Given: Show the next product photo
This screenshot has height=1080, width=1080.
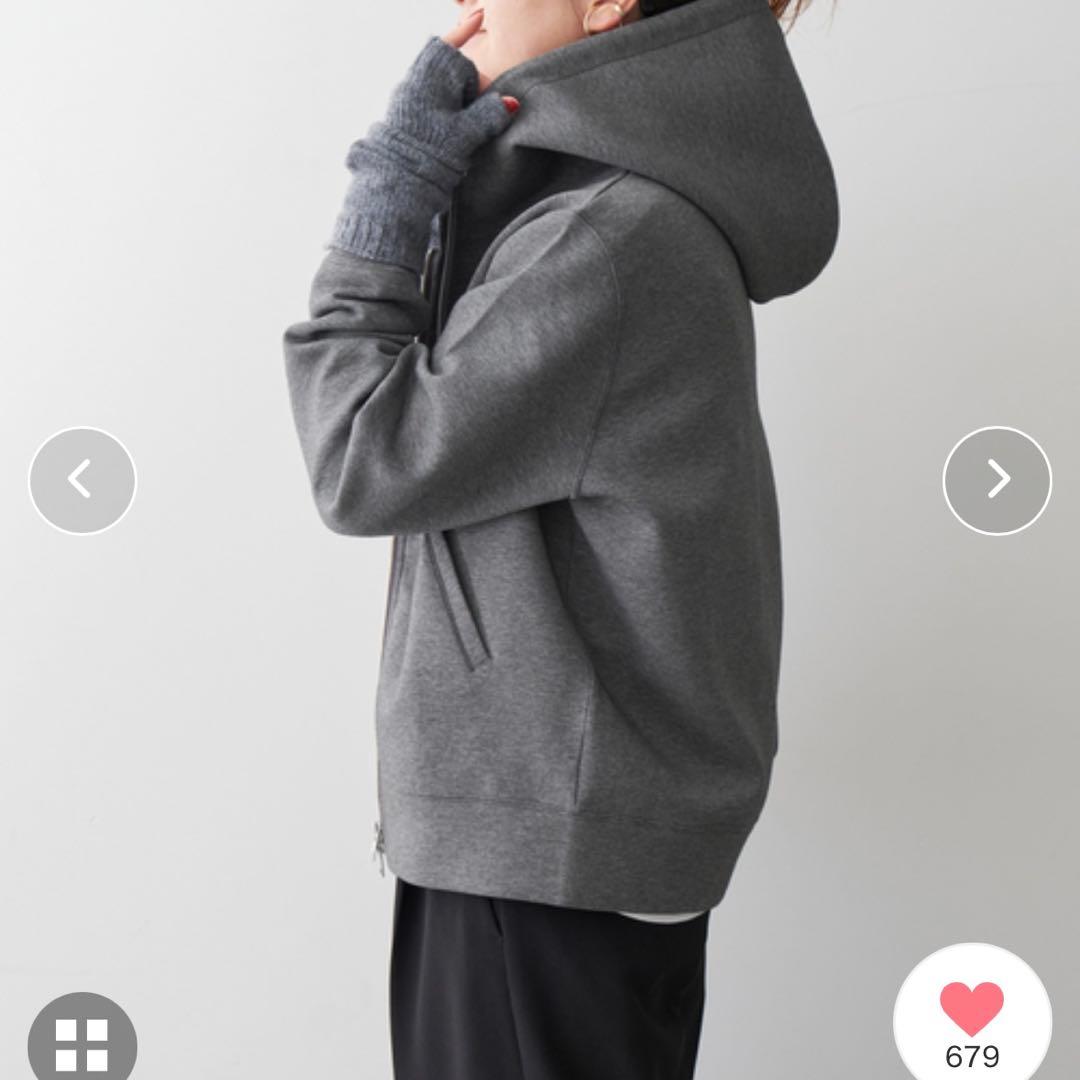Looking at the screenshot, I should click(997, 480).
